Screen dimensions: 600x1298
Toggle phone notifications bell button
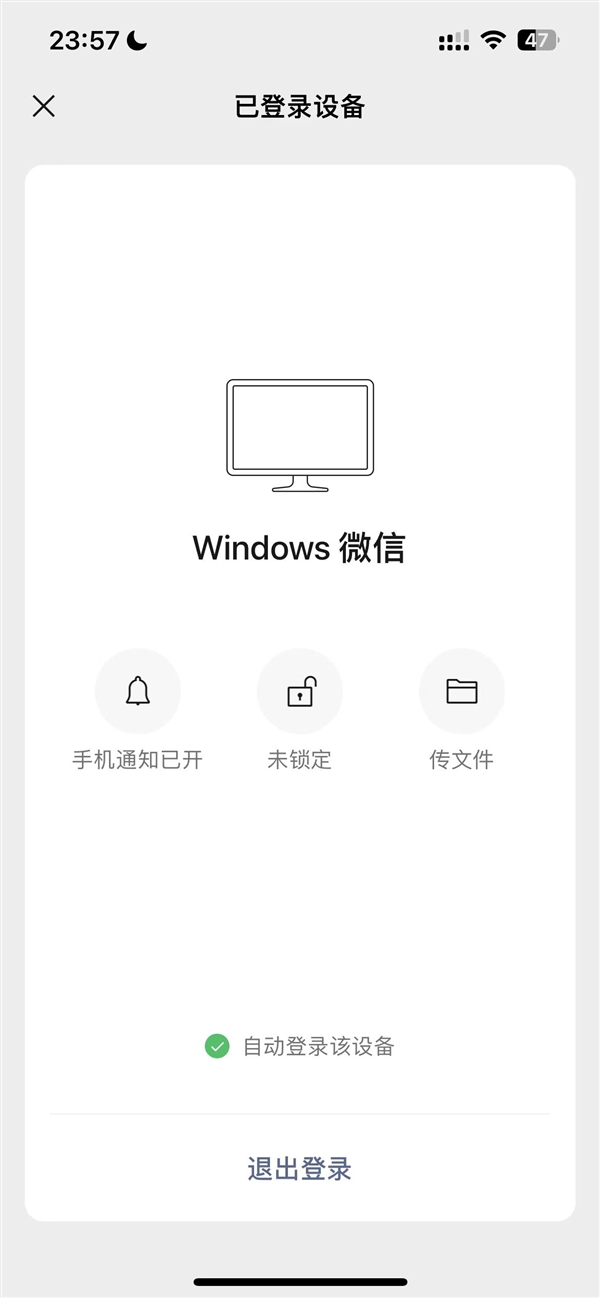138,691
